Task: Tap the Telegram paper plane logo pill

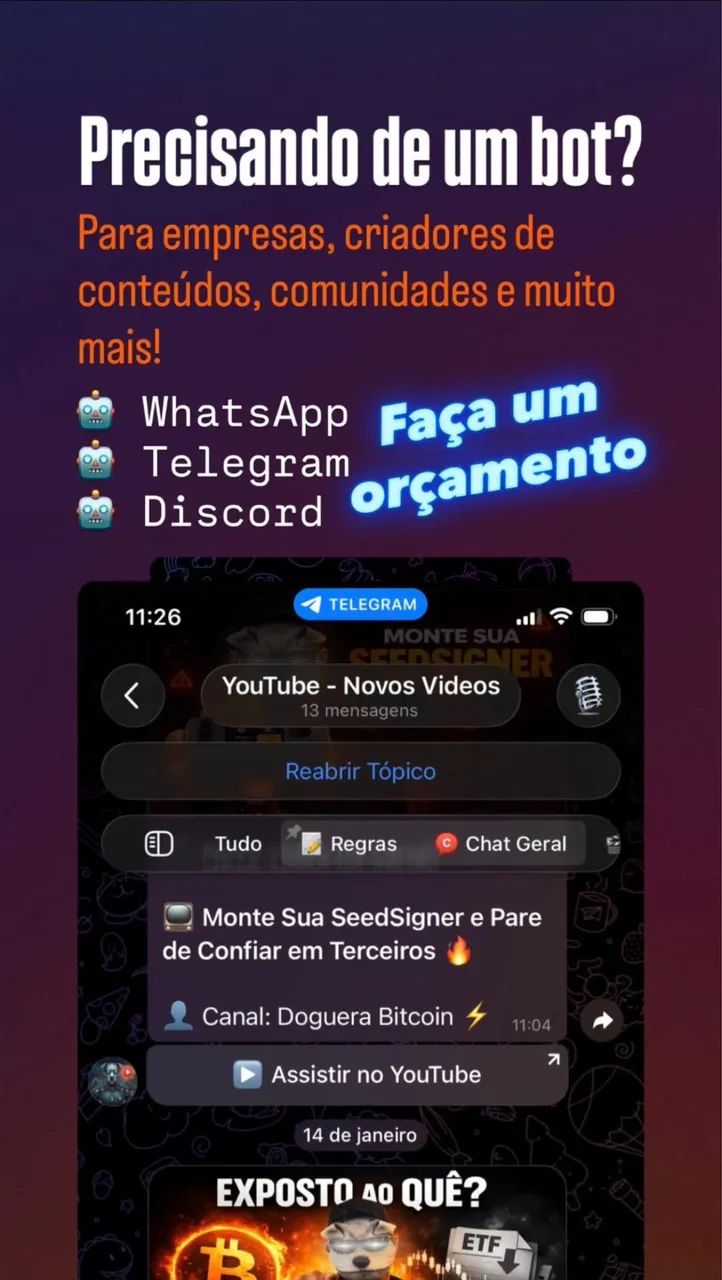Action: click(x=360, y=604)
